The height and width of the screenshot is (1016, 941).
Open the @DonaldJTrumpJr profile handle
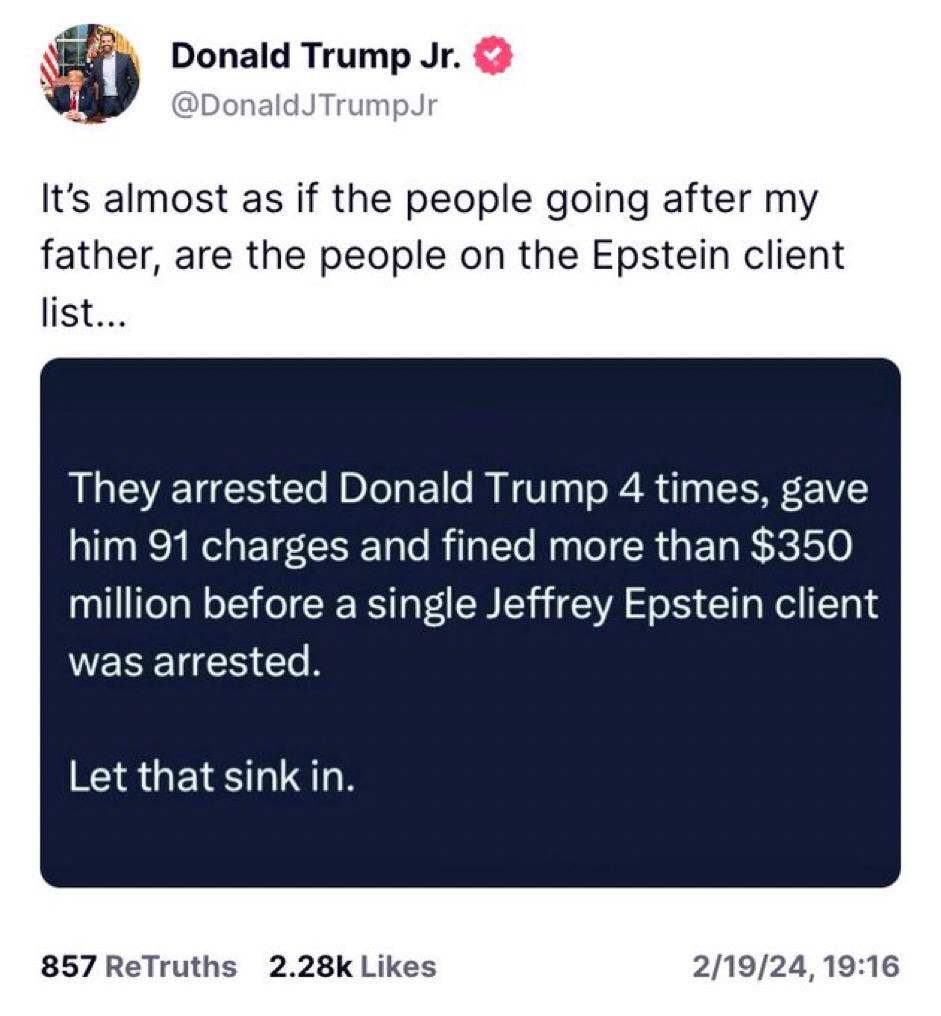[x=305, y=104]
